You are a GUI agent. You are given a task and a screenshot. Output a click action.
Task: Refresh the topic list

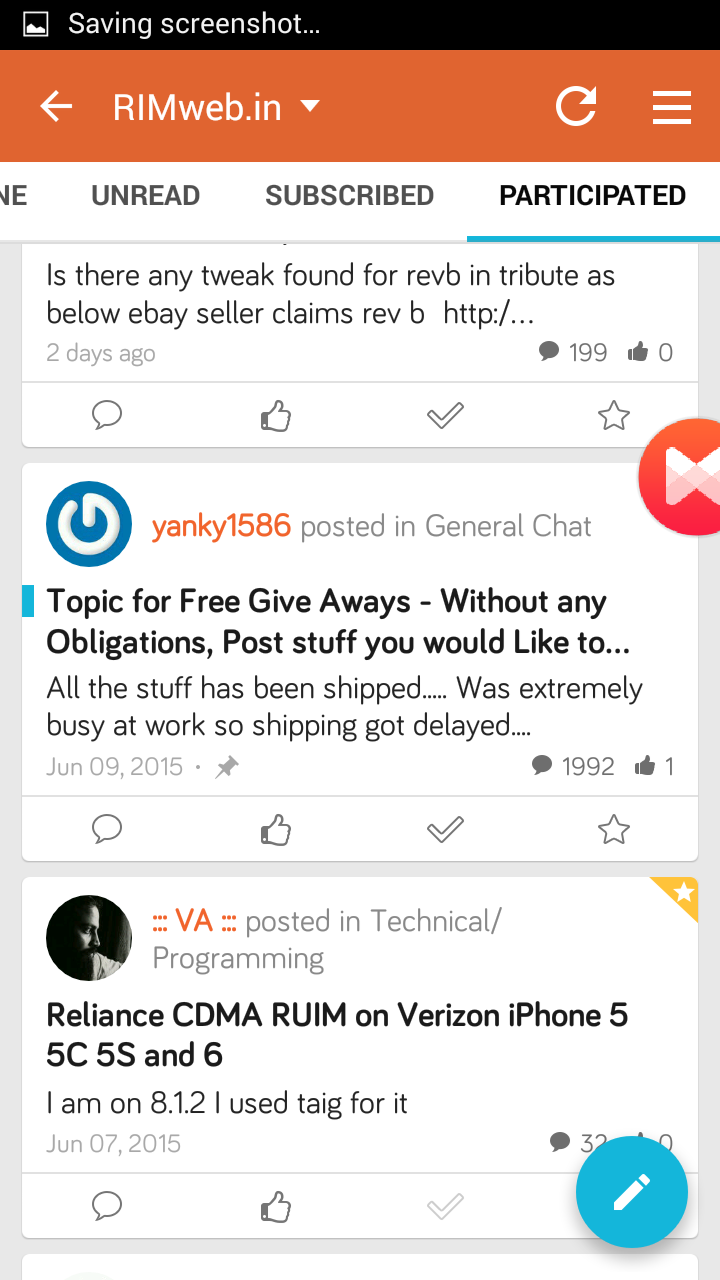pos(576,106)
